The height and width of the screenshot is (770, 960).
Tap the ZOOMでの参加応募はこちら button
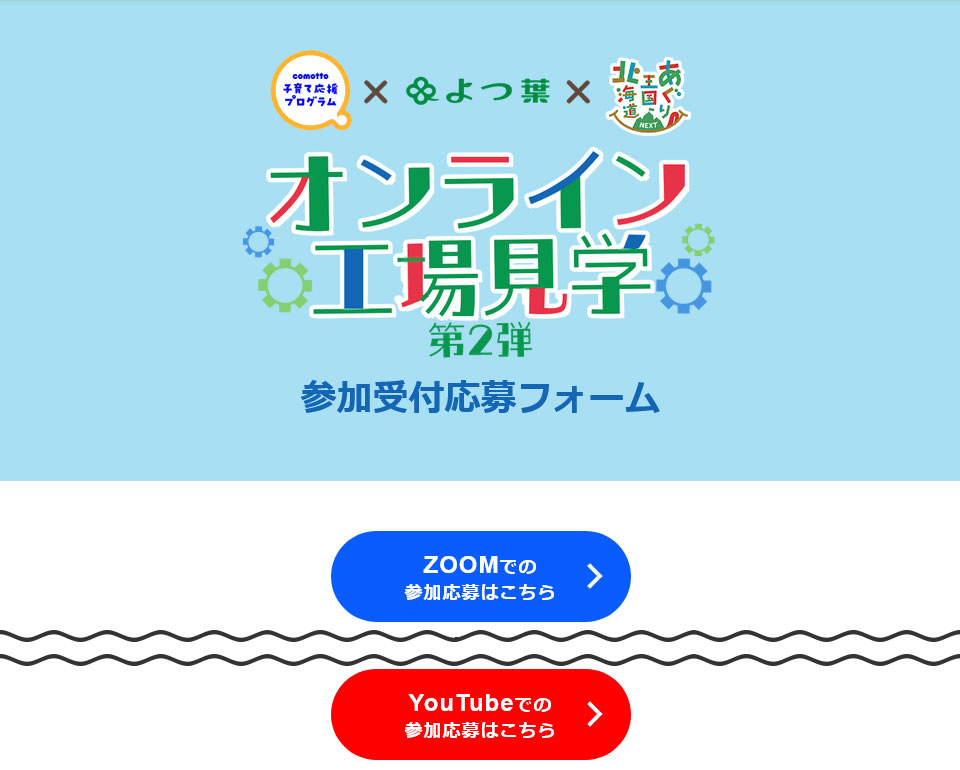tap(480, 577)
